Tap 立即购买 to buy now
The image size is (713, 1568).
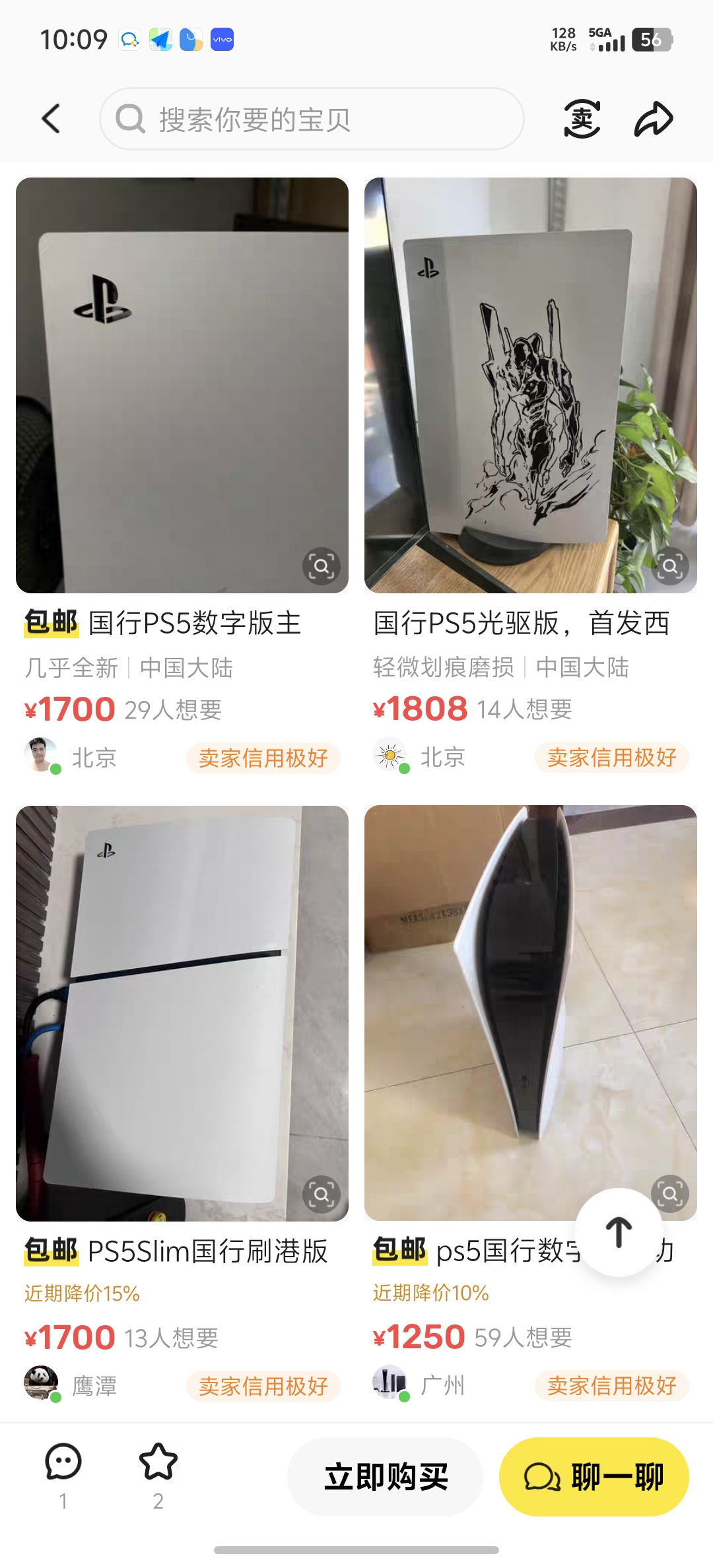386,1477
